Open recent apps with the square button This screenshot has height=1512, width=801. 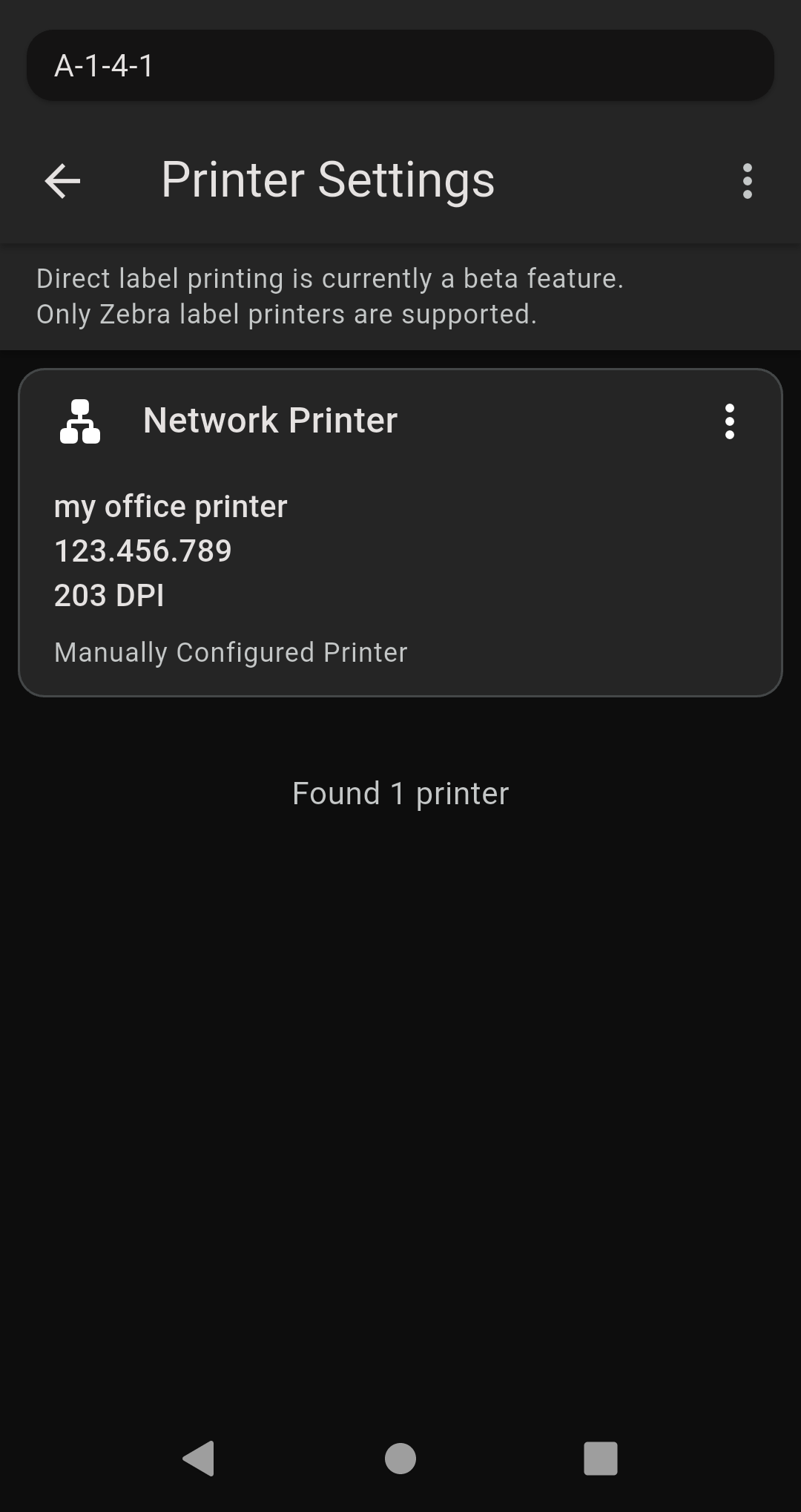click(599, 1455)
